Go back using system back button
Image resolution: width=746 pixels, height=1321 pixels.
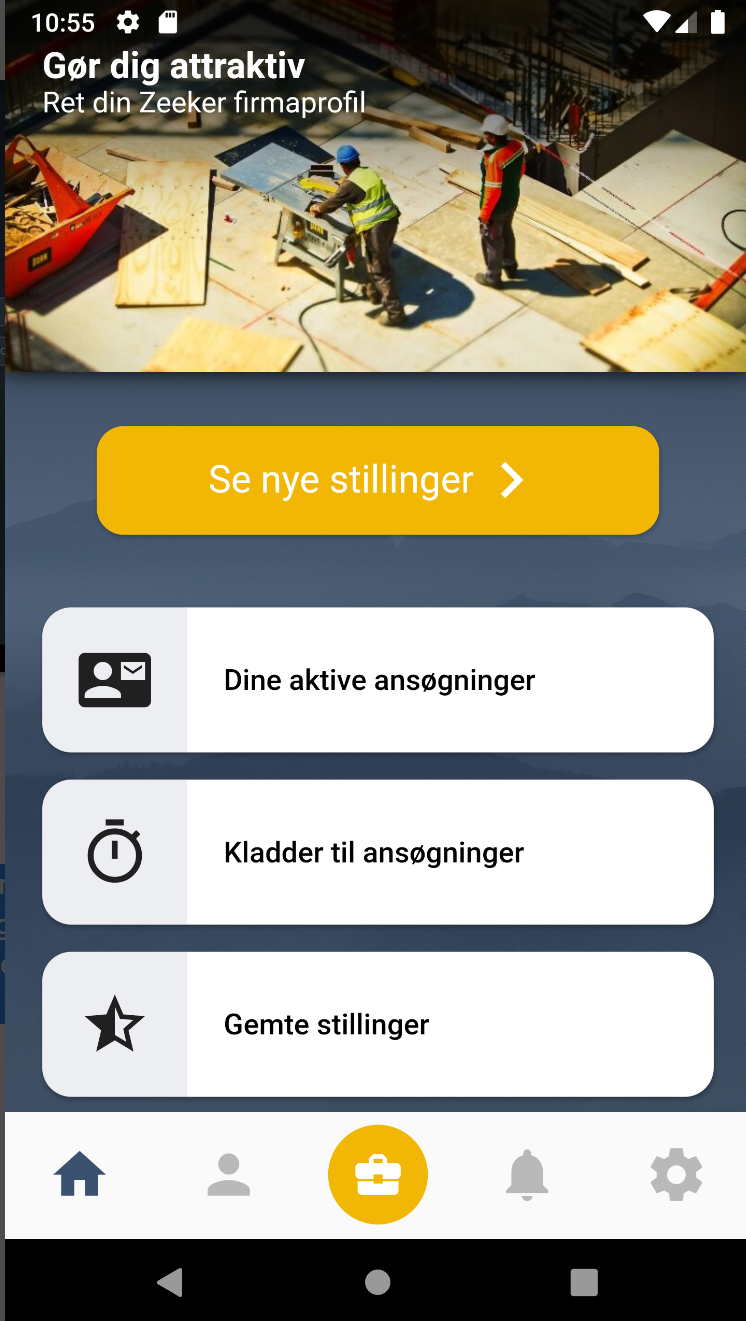(x=170, y=1282)
